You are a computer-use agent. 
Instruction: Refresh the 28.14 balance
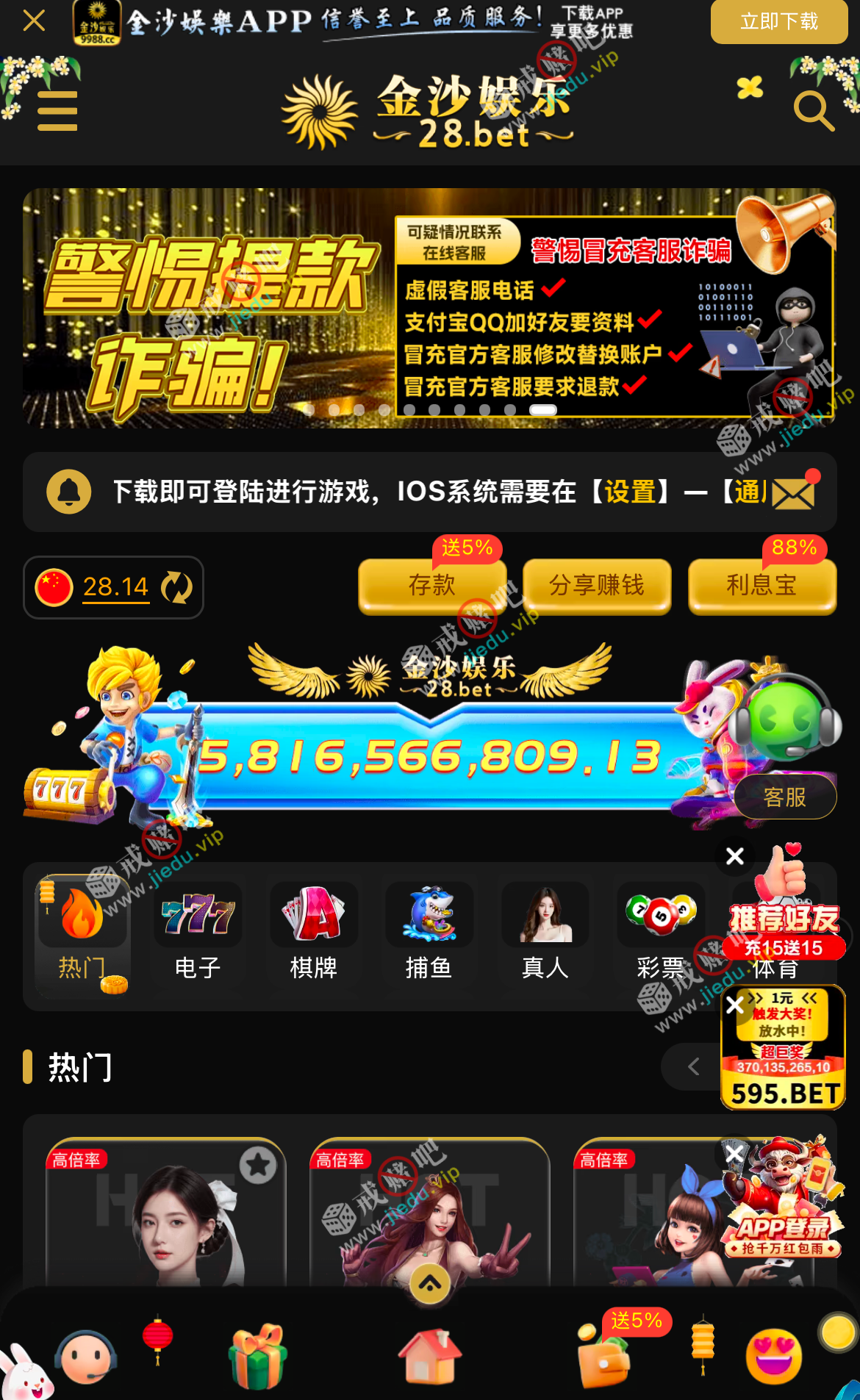(176, 587)
